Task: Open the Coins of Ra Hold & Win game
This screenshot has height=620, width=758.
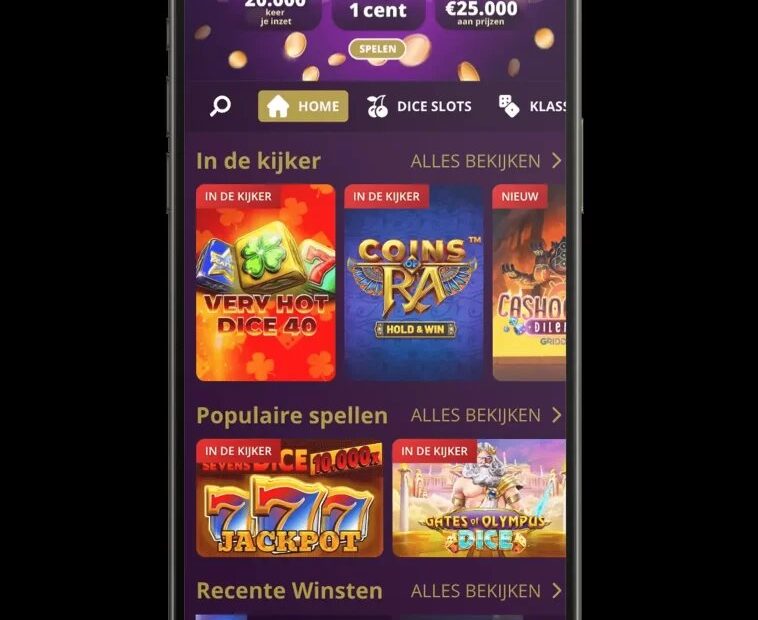Action: [414, 282]
